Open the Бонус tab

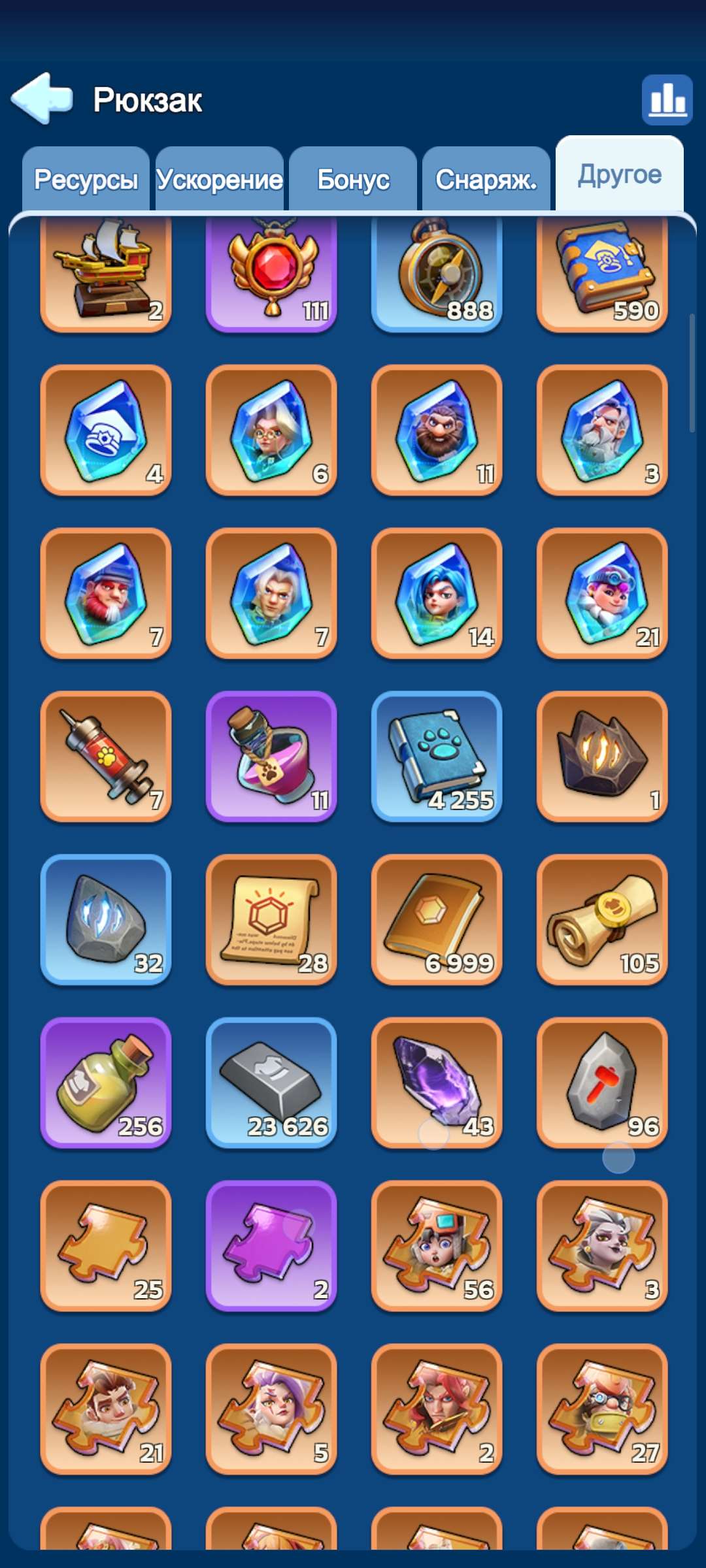(x=353, y=179)
